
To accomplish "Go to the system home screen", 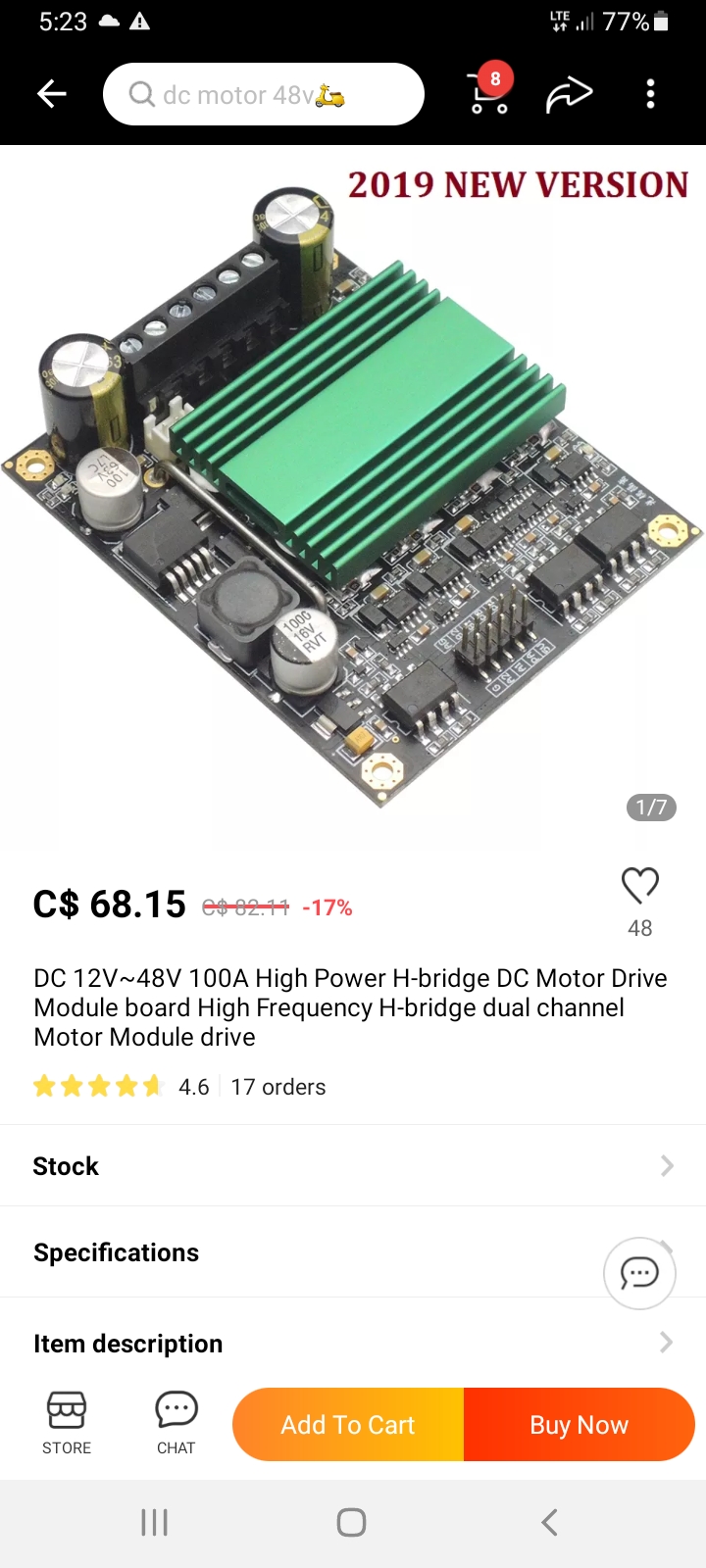I will [x=351, y=1522].
